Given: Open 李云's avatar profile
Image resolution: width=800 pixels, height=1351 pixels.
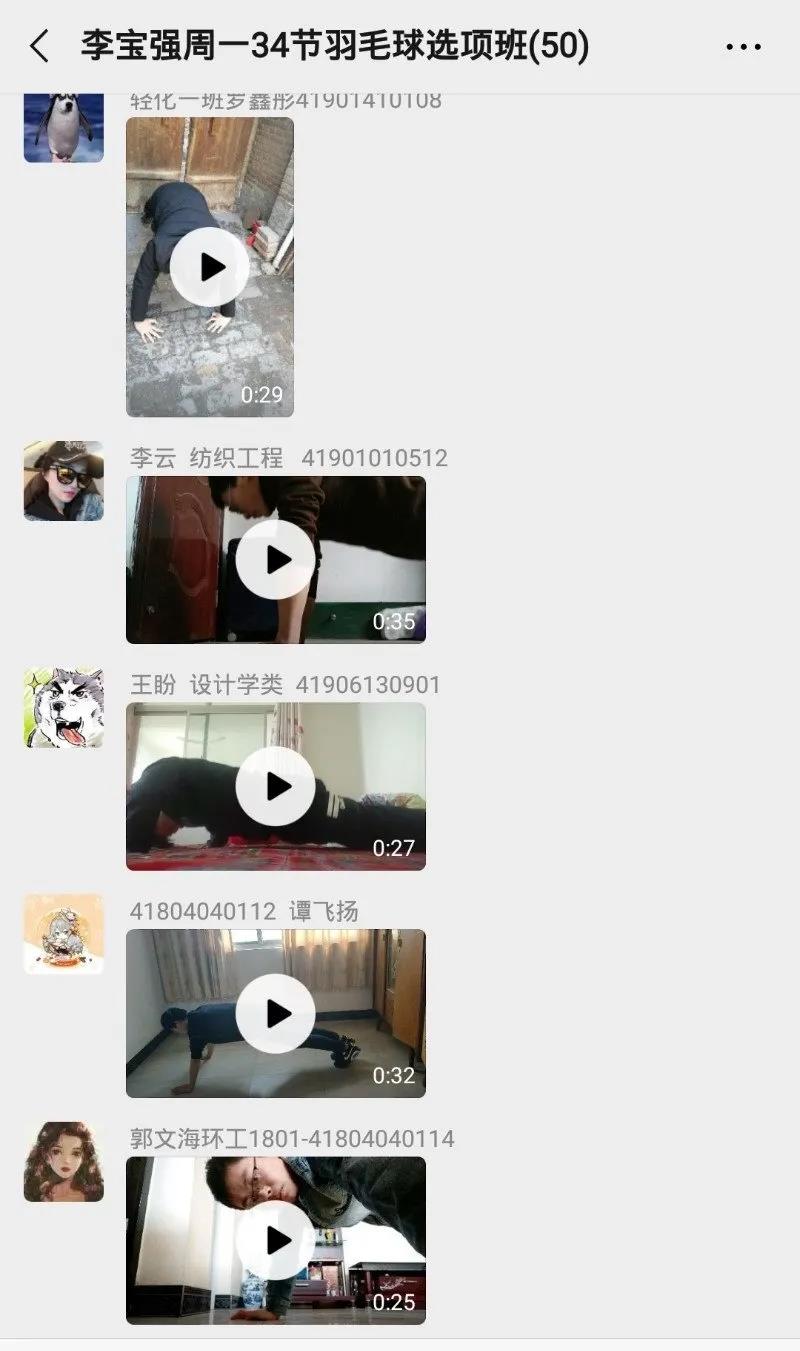Looking at the screenshot, I should (x=64, y=481).
